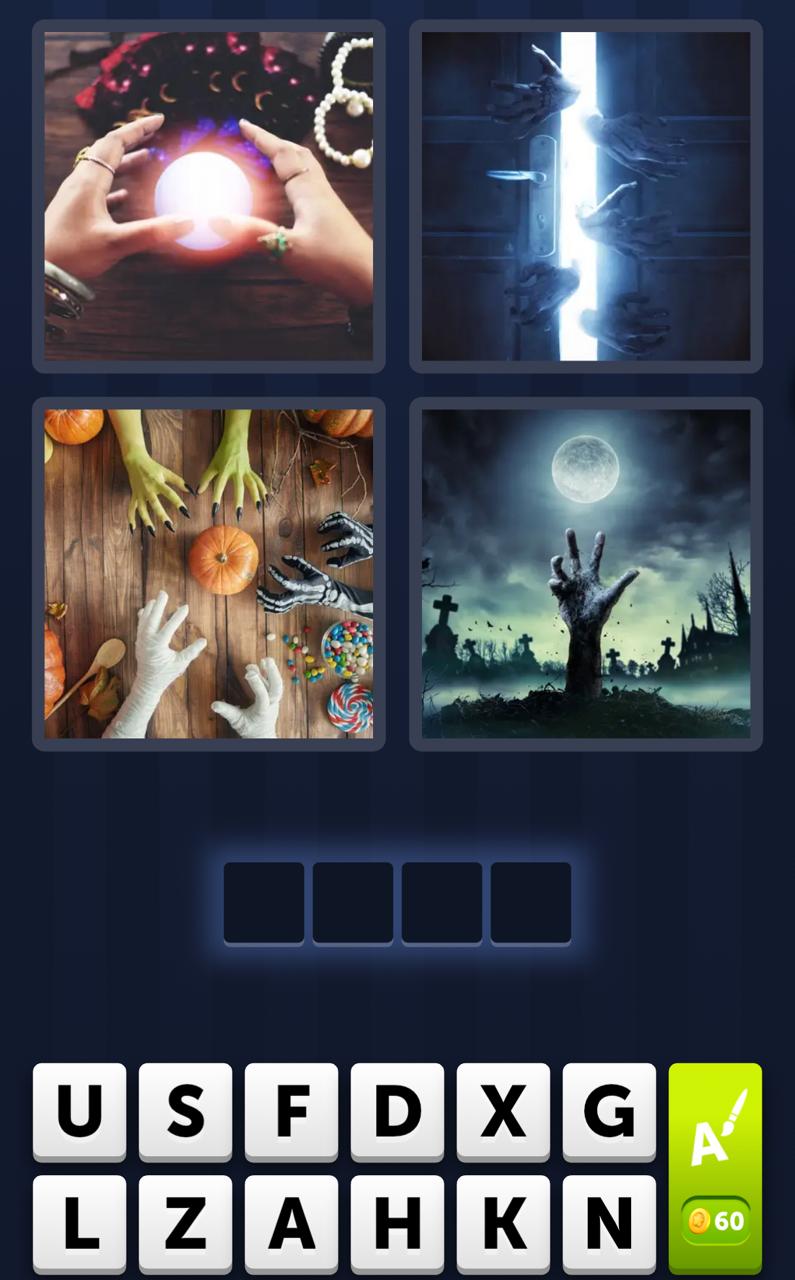Image resolution: width=795 pixels, height=1280 pixels.
Task: Select the letter G tile
Action: [x=610, y=1110]
